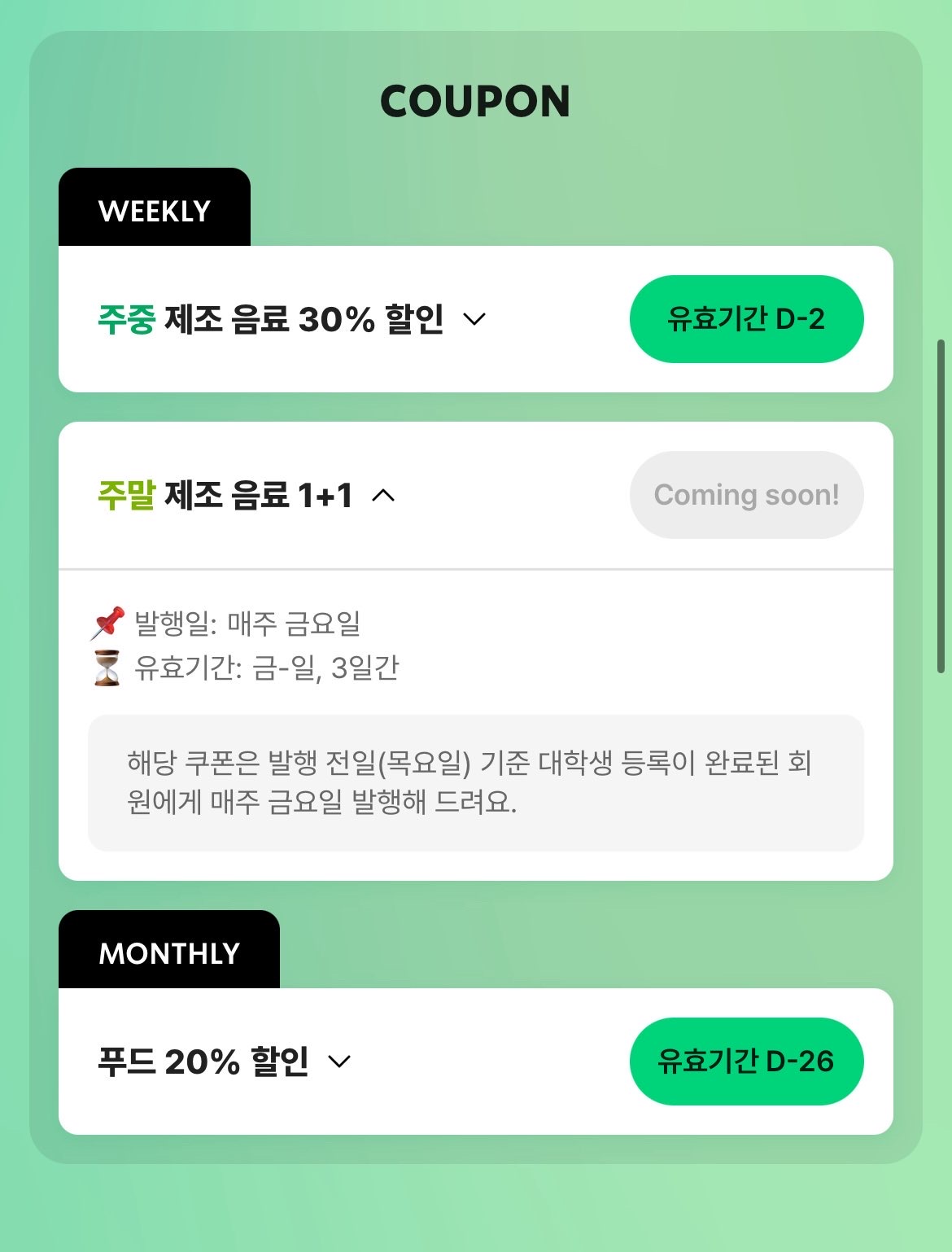
Task: Expand the 주중 제조 음료 30% 할인 coupon details
Action: pos(474,319)
